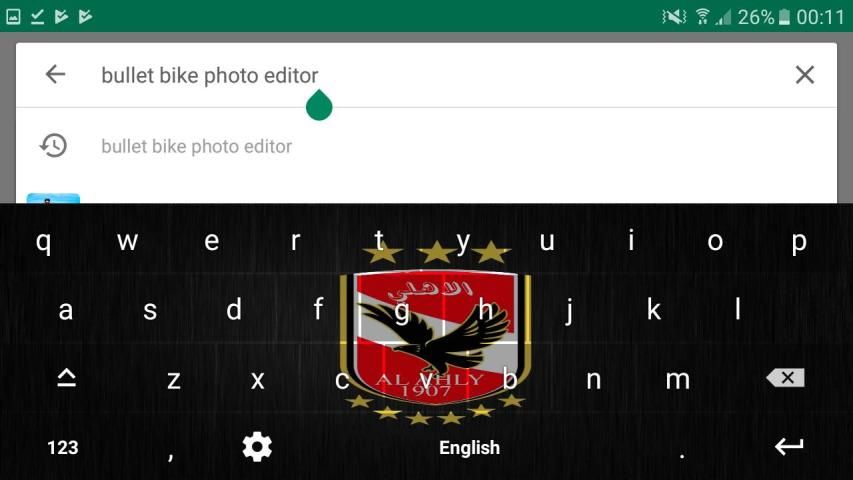Image resolution: width=853 pixels, height=480 pixels.
Task: Tap the backspace key
Action: (x=785, y=378)
